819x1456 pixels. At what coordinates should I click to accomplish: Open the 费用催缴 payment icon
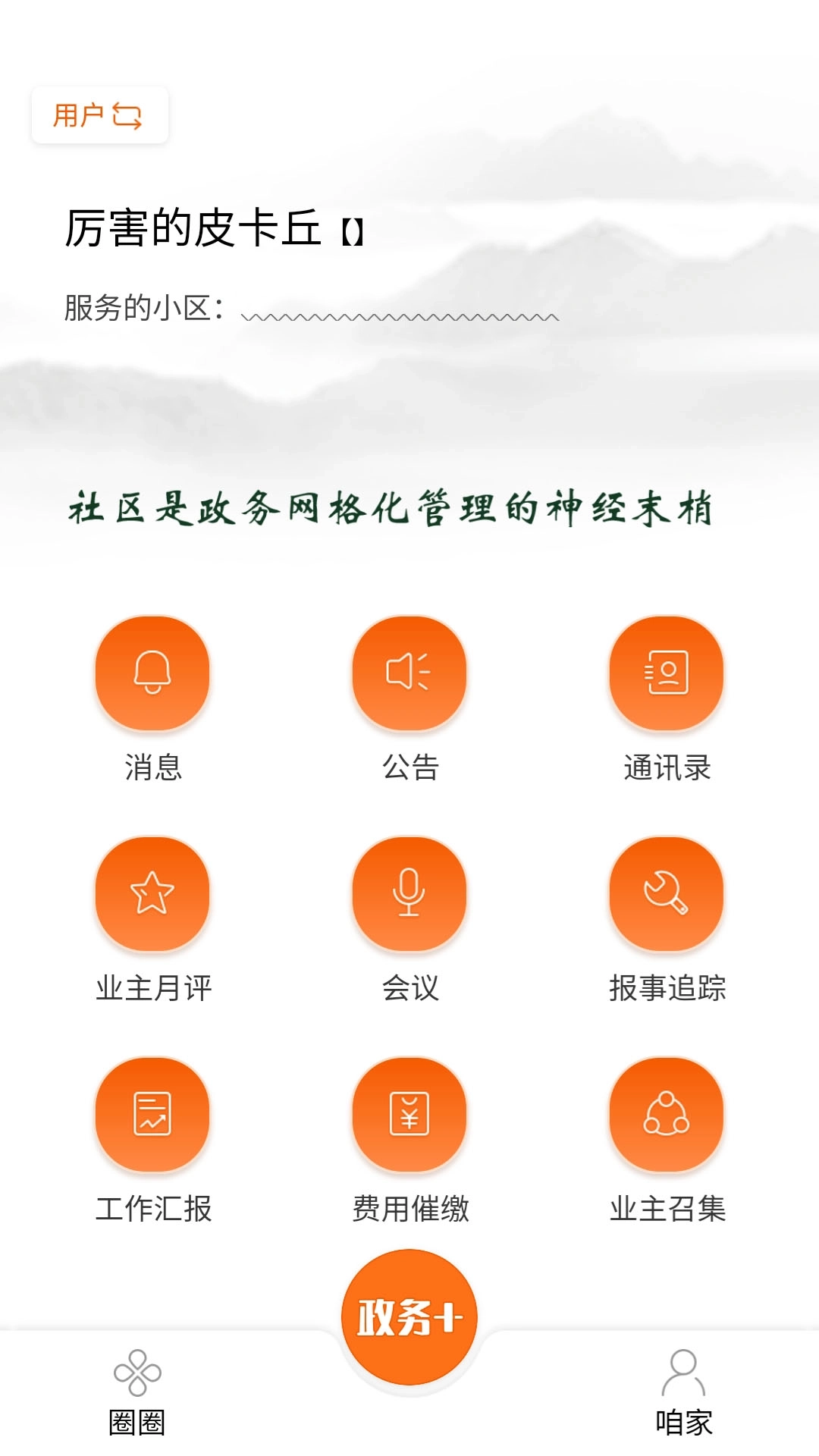(409, 1115)
